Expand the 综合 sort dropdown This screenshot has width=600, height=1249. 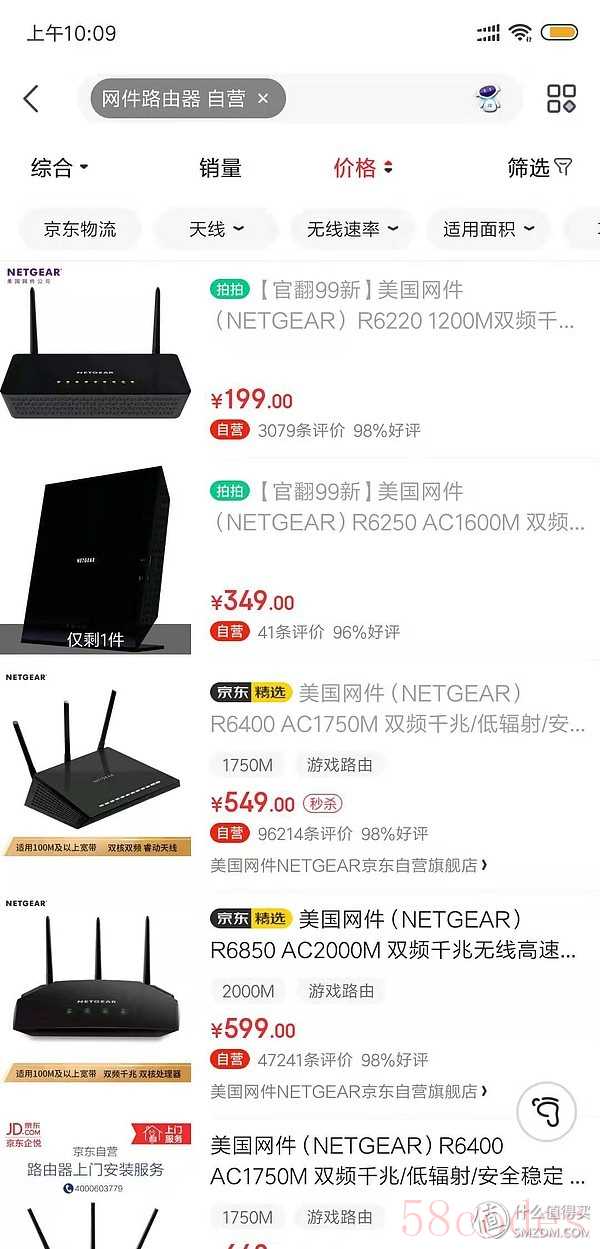pyautogui.click(x=60, y=168)
